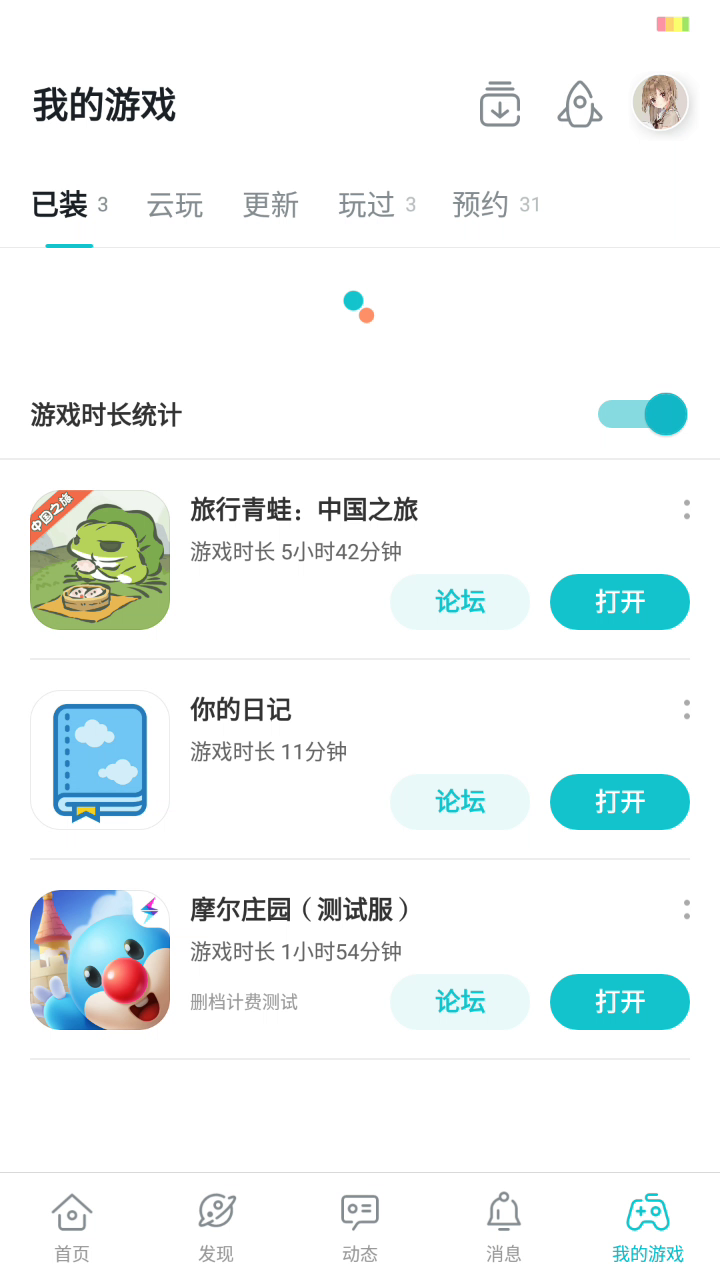Go to the 首页 home tab
720x1280 pixels.
[72, 1227]
